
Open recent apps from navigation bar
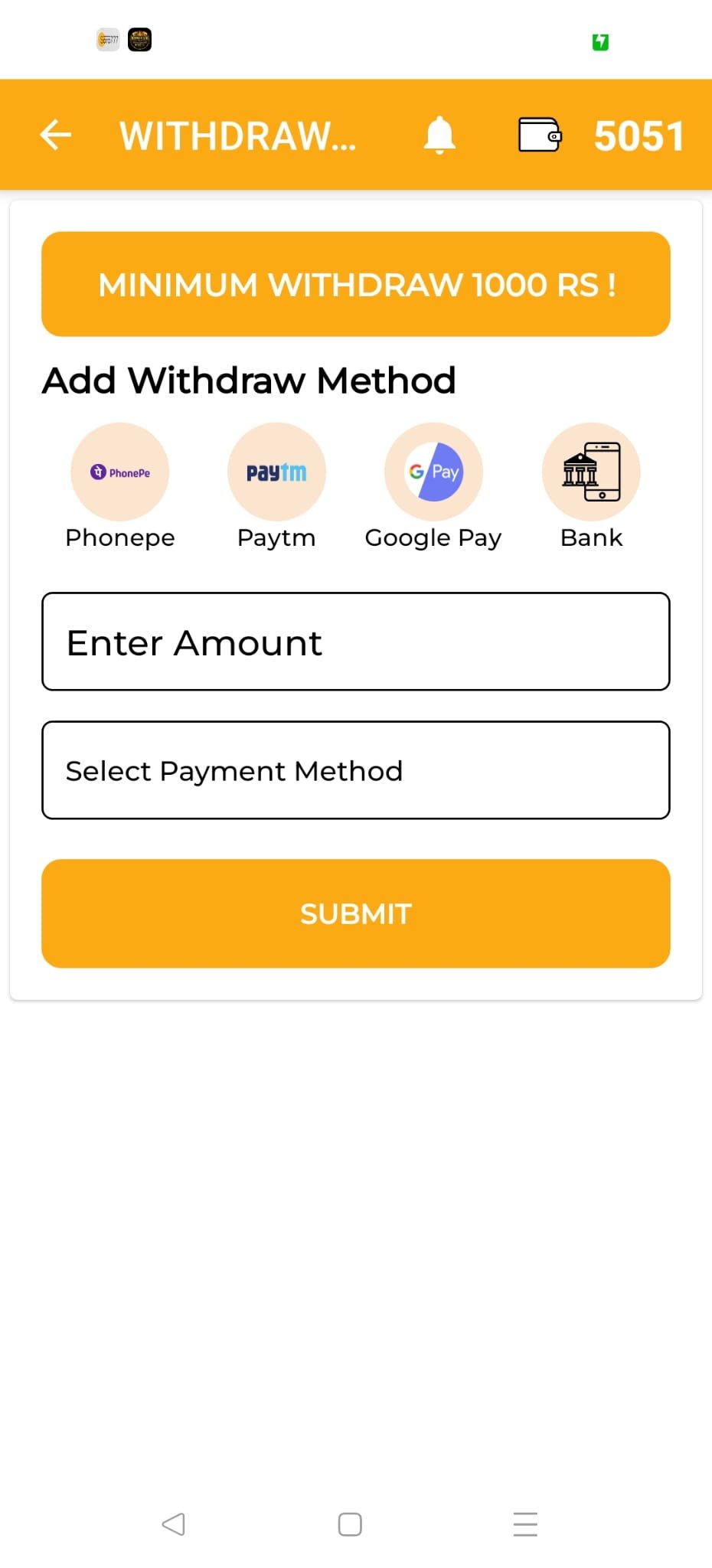click(x=525, y=1524)
